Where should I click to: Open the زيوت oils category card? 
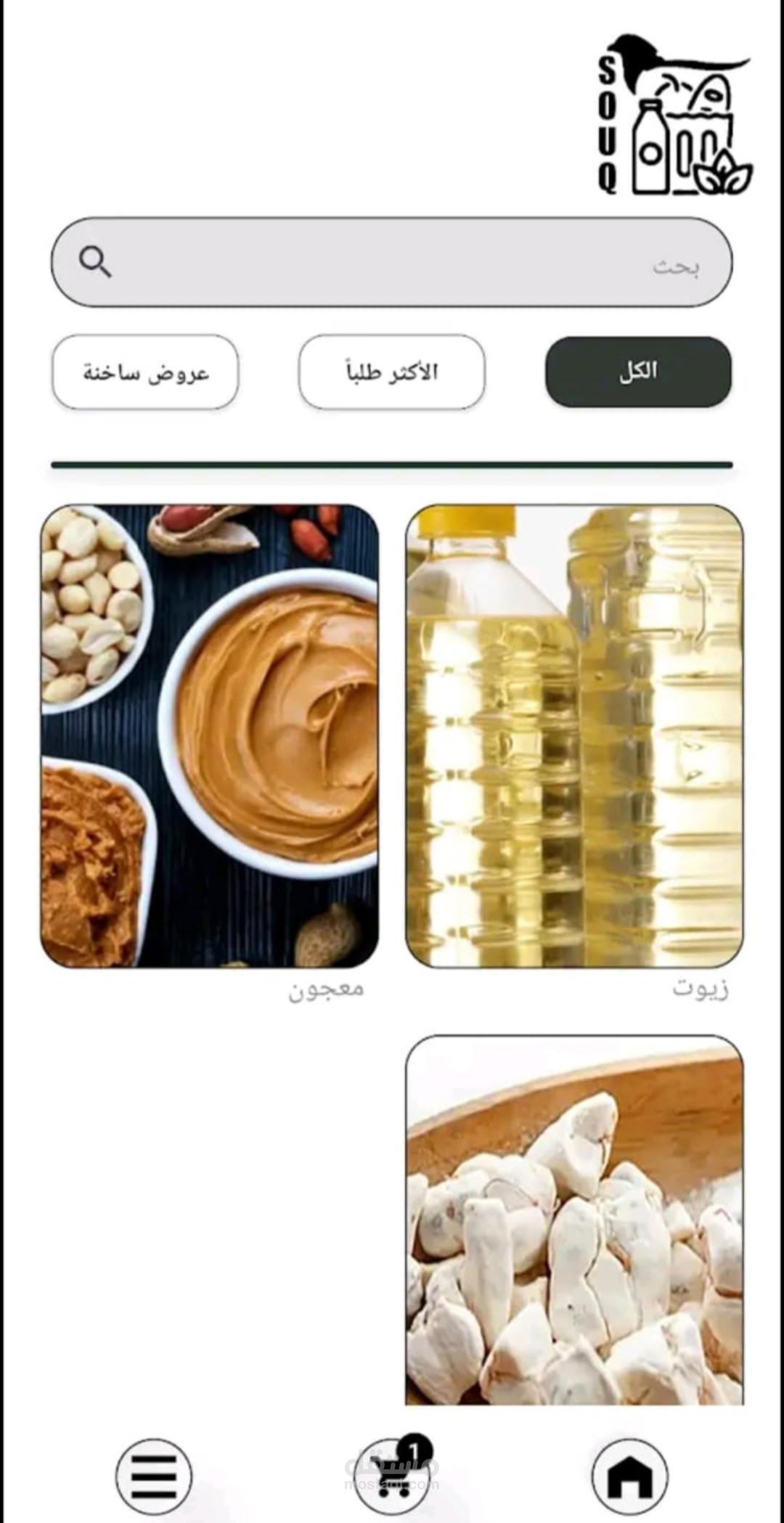574,736
